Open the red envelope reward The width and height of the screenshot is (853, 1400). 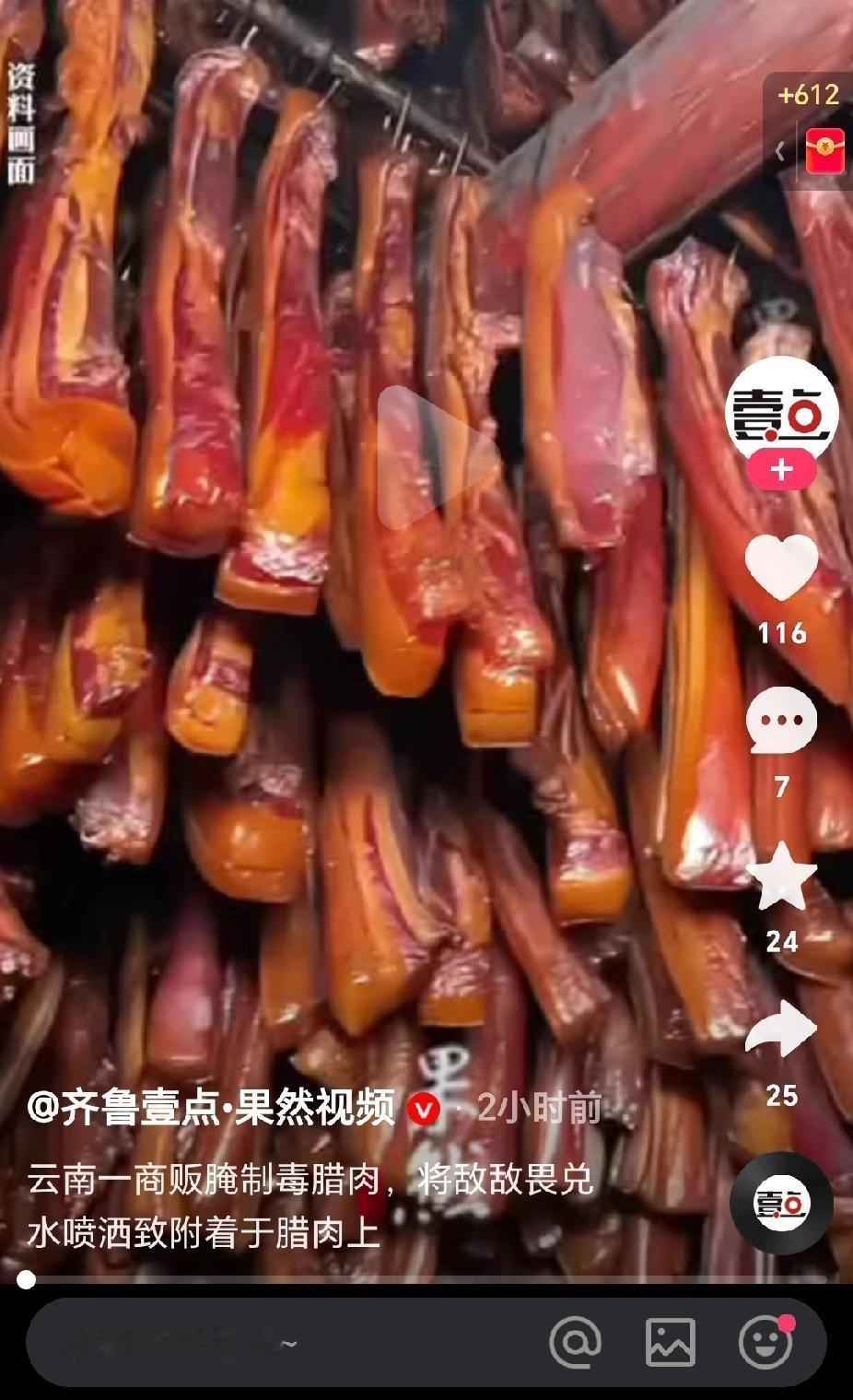pos(825,150)
